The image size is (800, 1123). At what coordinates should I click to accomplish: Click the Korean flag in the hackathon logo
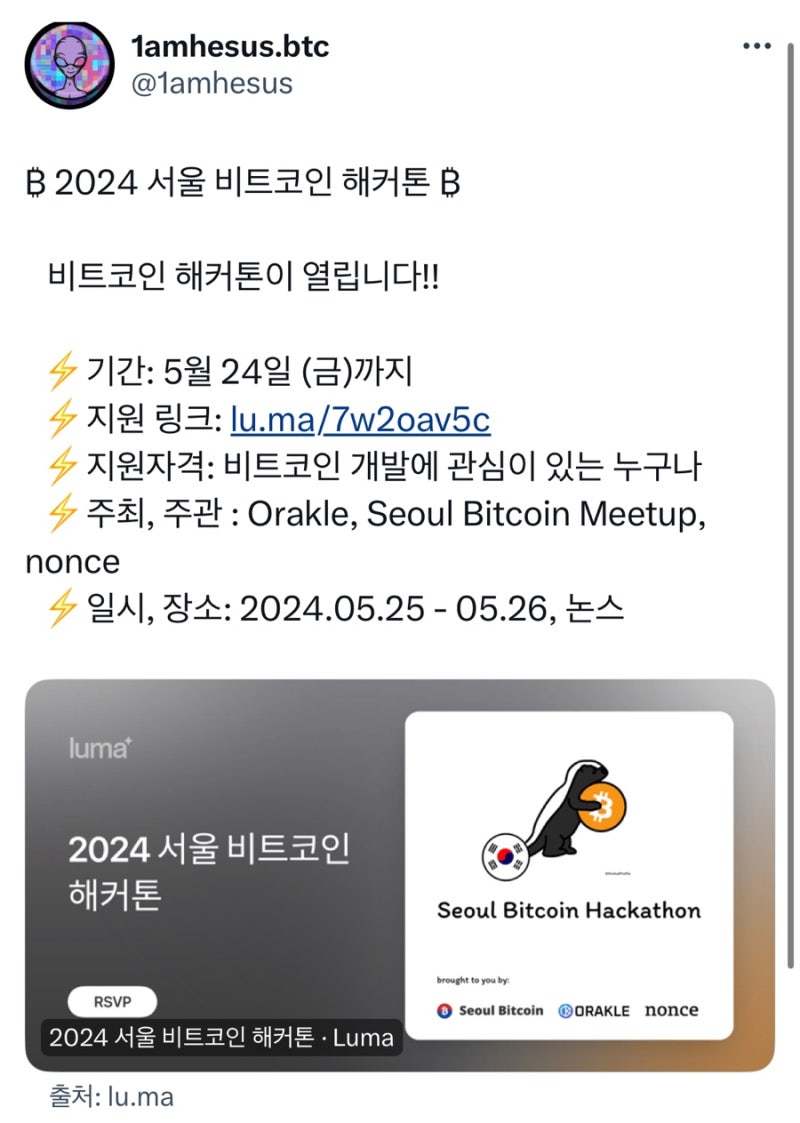[x=504, y=855]
